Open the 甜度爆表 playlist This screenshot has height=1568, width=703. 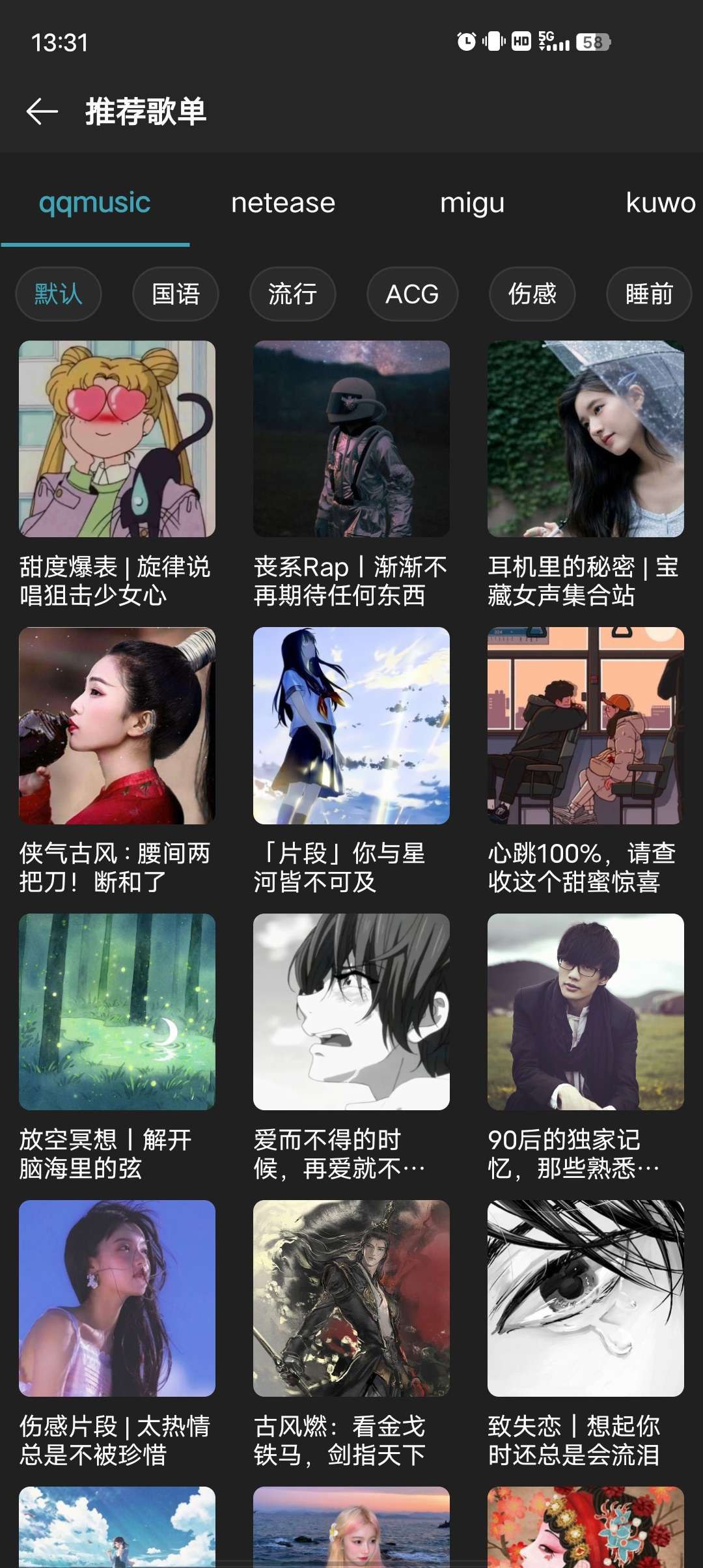pos(117,440)
